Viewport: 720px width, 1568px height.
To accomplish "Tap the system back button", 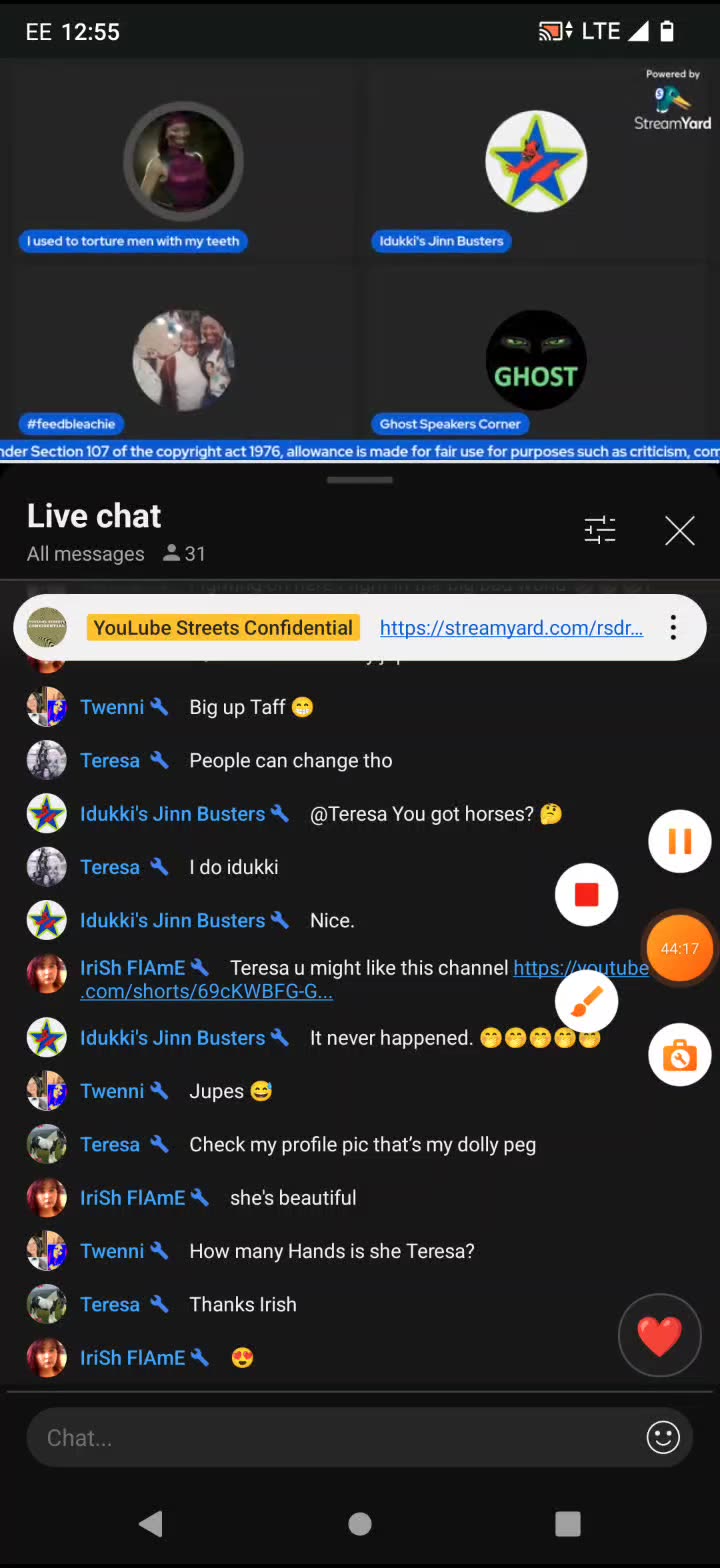I will pyautogui.click(x=151, y=1523).
